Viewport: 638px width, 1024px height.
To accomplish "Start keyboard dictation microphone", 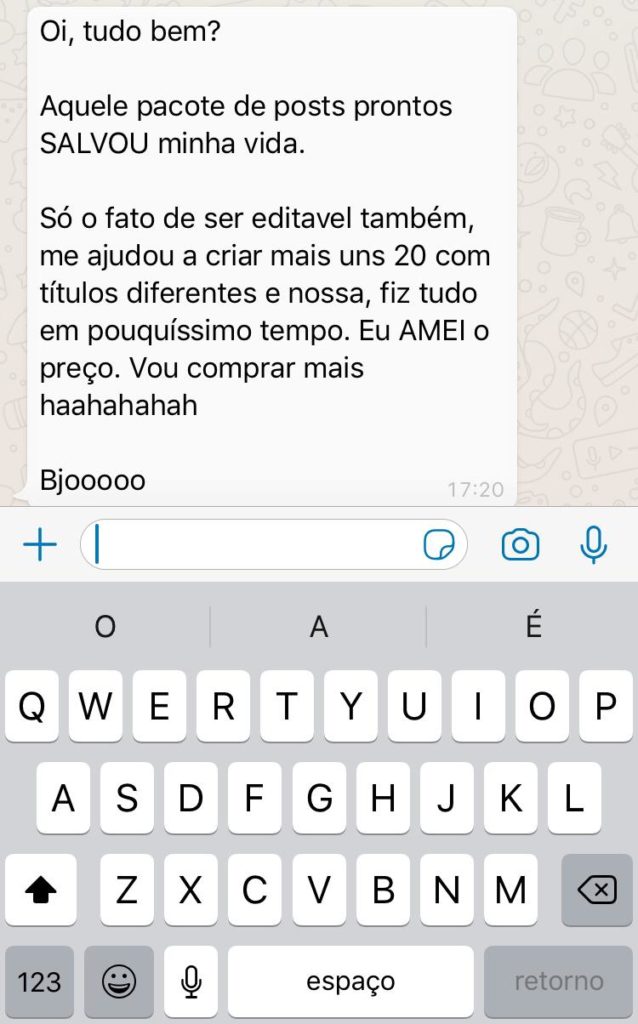I will pos(190,981).
